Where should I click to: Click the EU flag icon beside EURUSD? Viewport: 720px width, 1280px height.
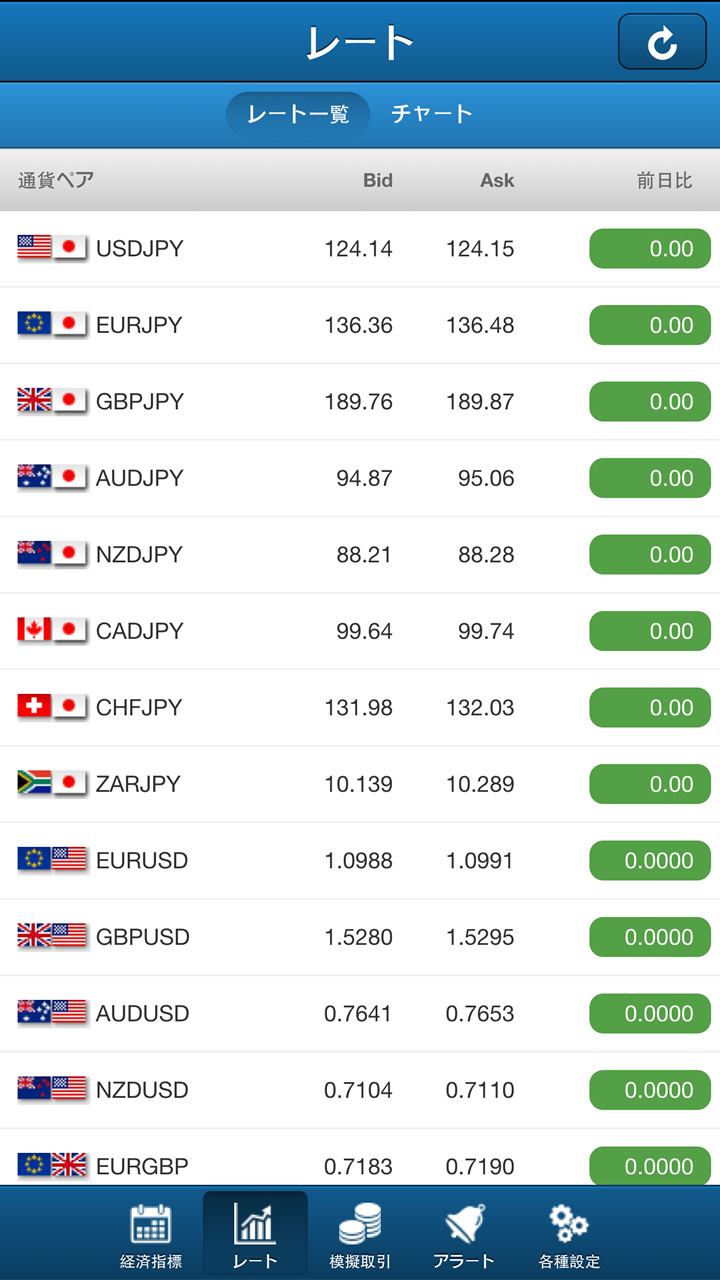(33, 860)
